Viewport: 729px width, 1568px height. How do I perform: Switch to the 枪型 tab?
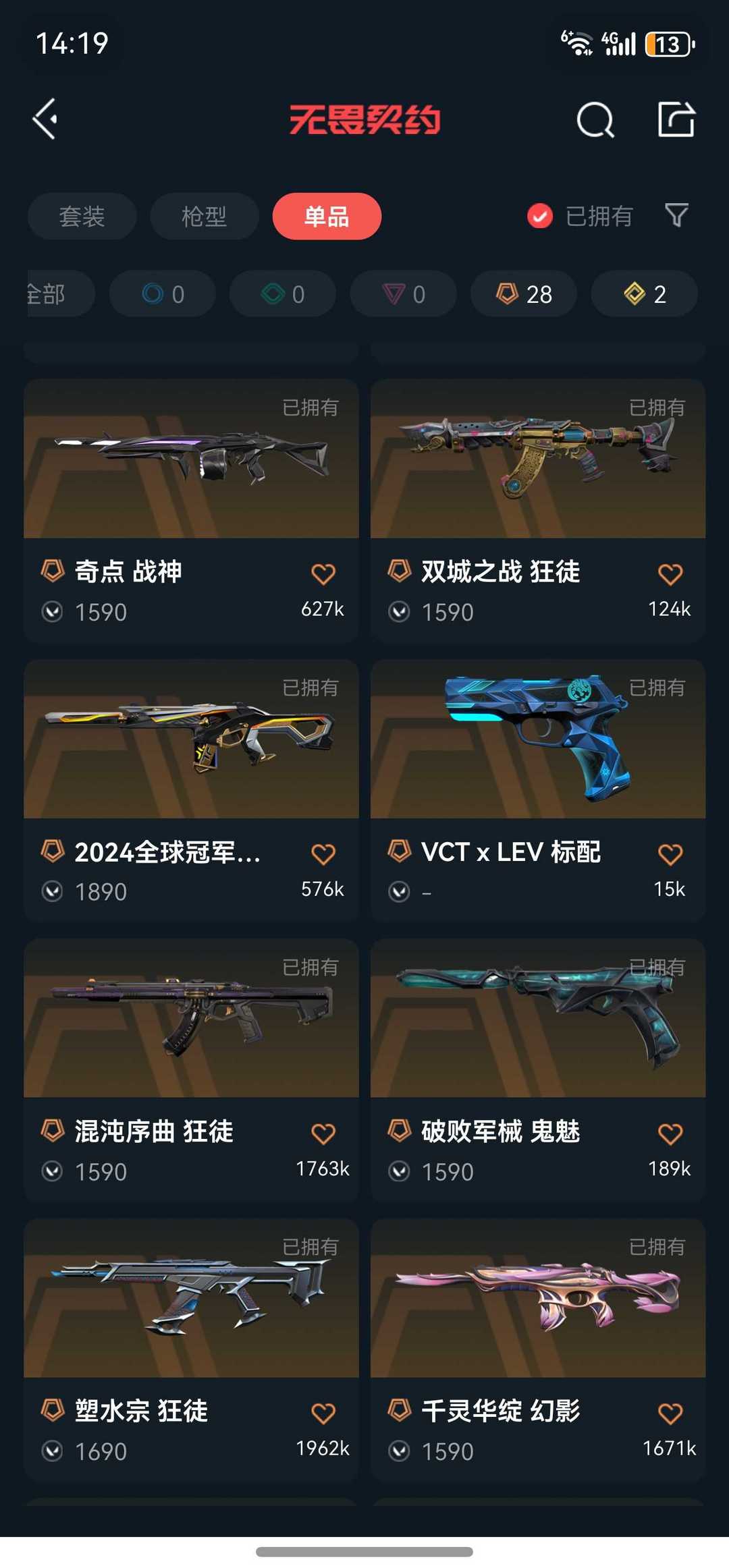[x=204, y=217]
